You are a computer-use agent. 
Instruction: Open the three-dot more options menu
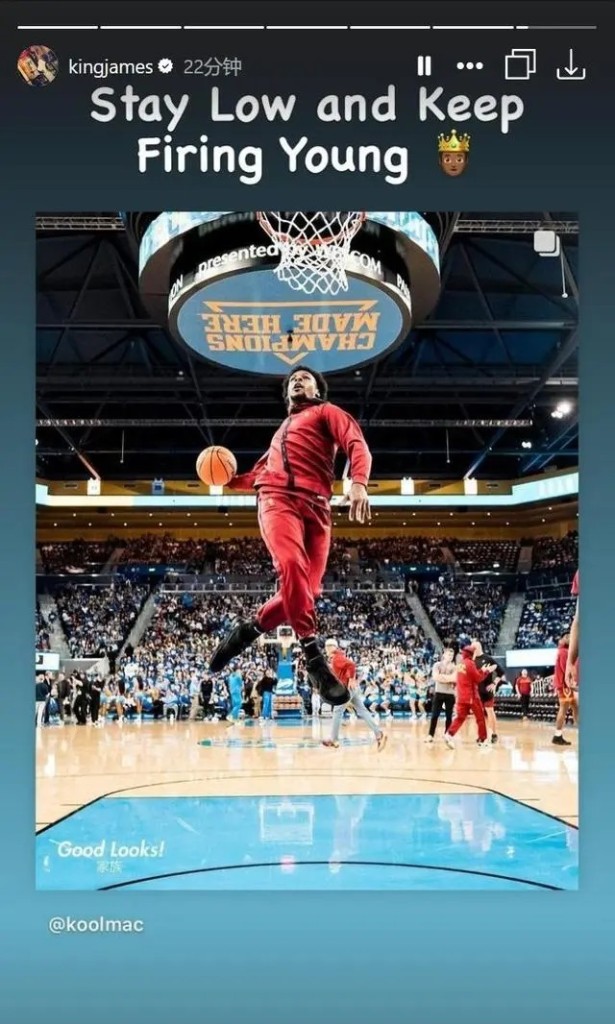469,66
